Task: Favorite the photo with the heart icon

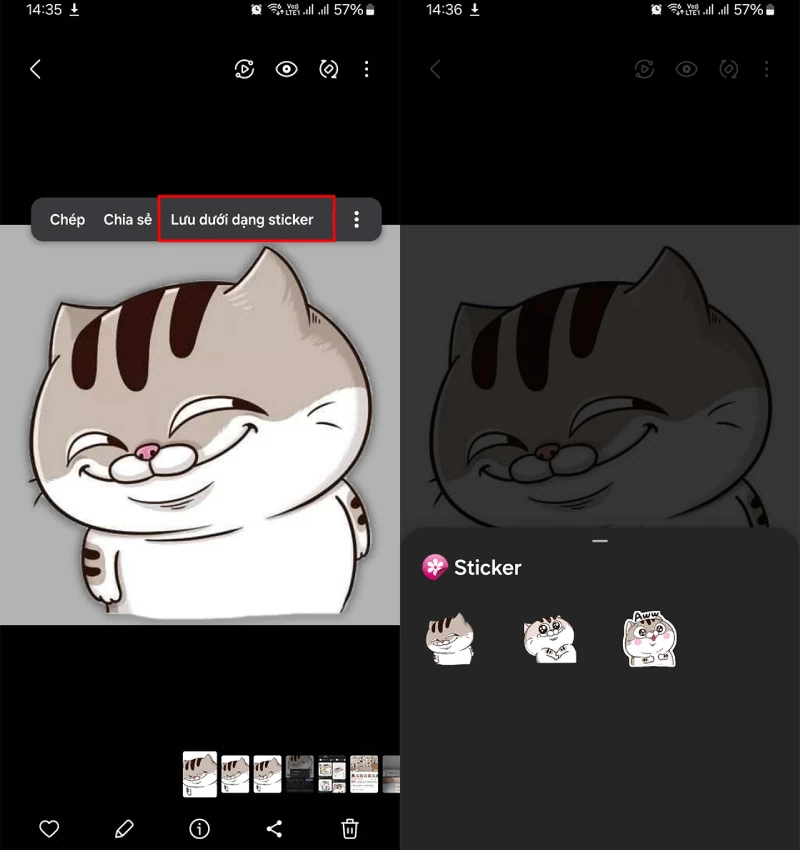Action: pyautogui.click(x=49, y=828)
